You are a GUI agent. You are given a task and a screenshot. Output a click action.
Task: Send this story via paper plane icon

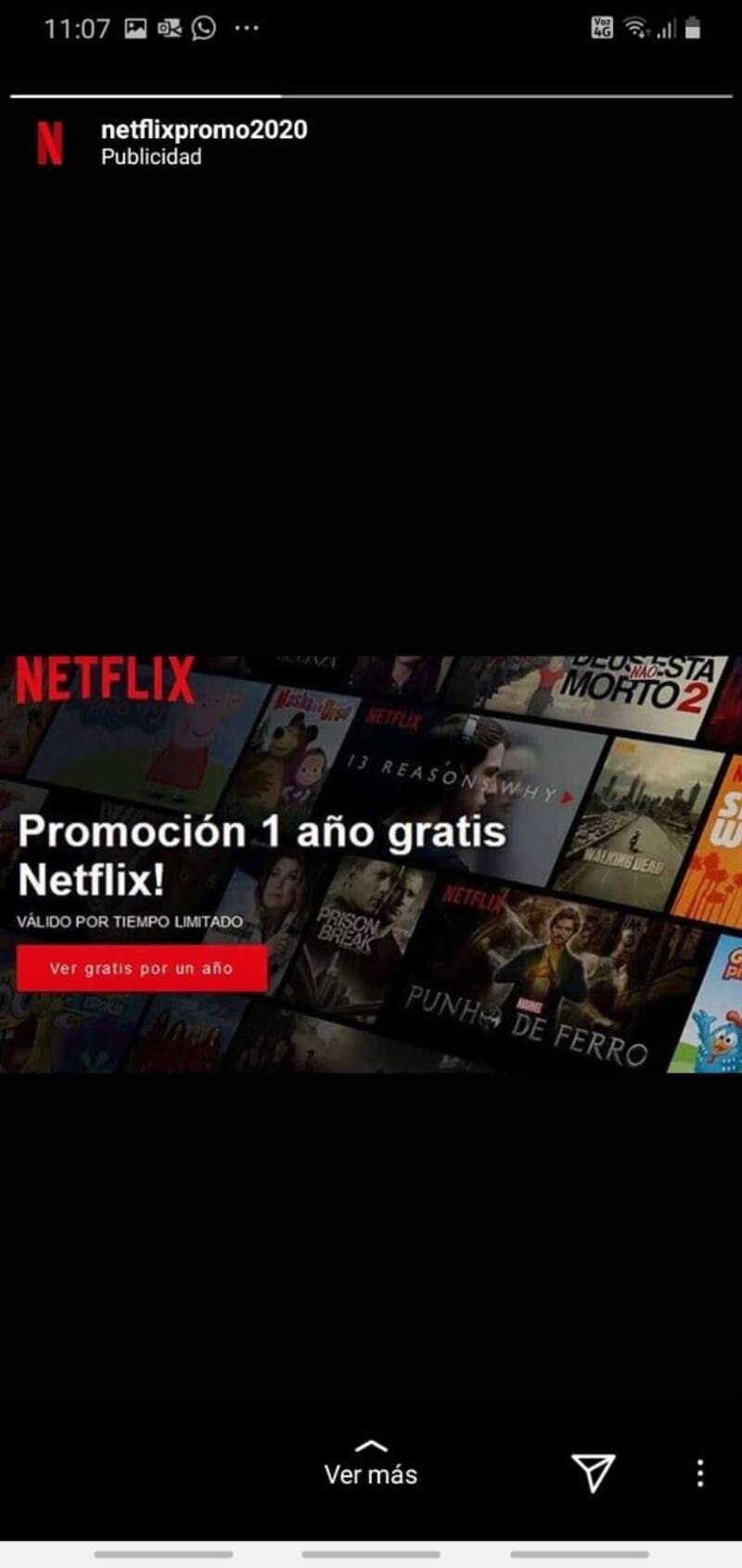(x=593, y=1472)
